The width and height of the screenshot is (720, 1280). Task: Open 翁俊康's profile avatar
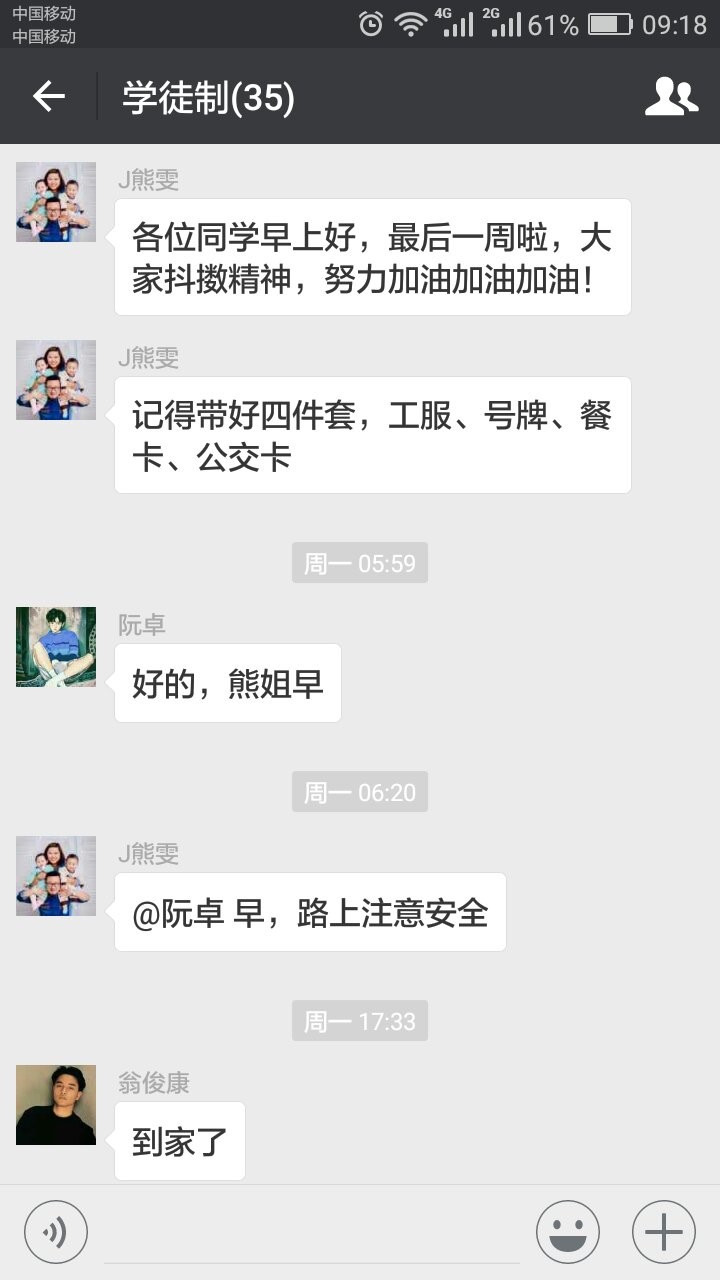(56, 1105)
